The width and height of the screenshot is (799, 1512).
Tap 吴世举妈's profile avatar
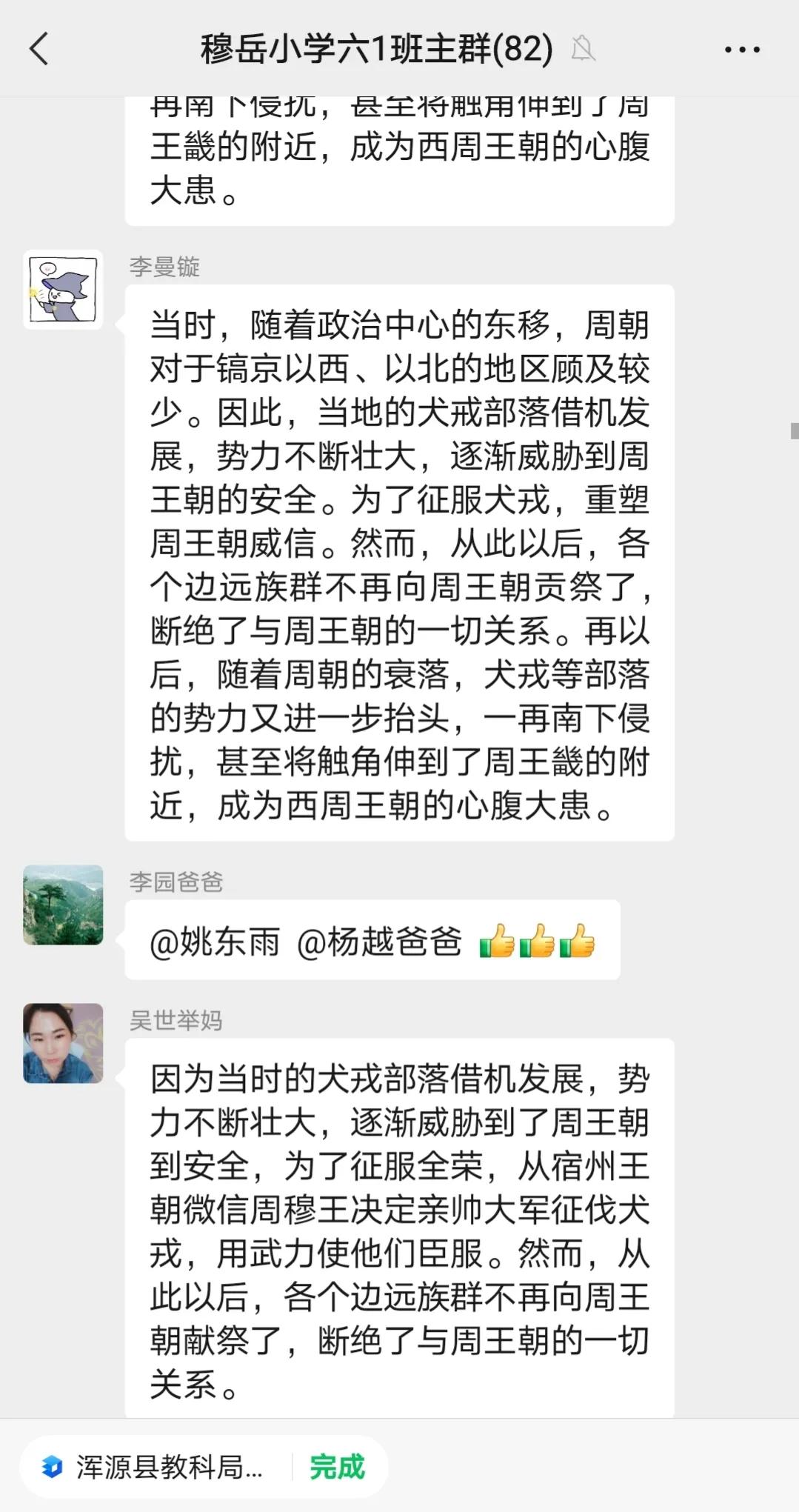click(x=63, y=1043)
